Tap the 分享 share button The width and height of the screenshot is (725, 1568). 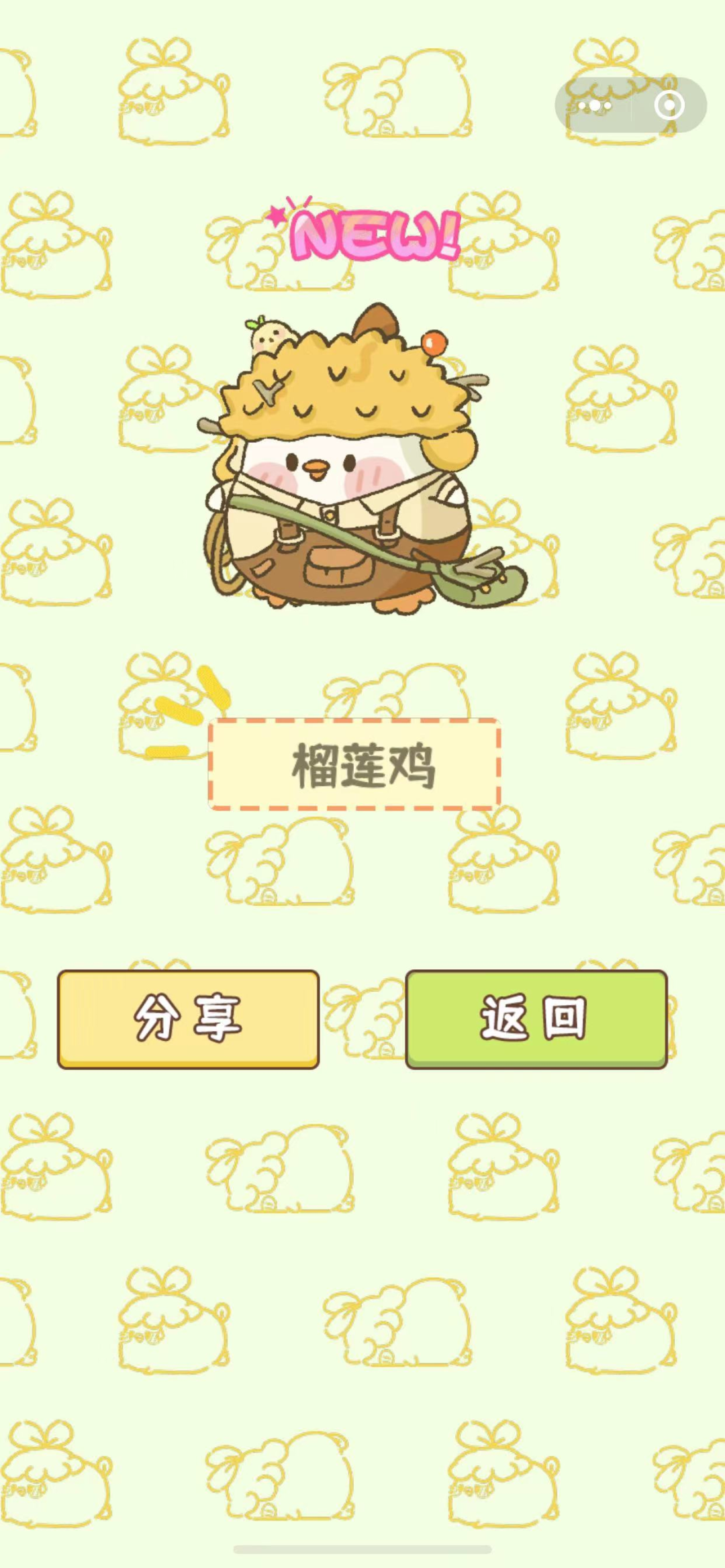[188, 1018]
